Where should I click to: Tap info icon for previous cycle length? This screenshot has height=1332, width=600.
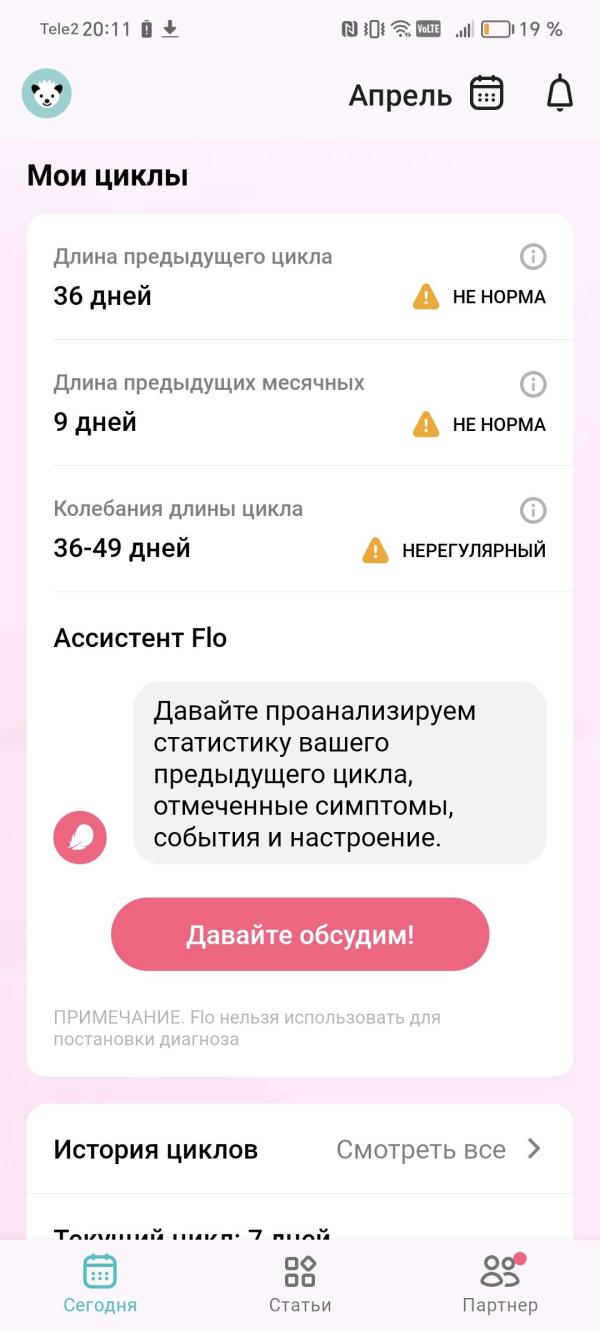pos(533,257)
